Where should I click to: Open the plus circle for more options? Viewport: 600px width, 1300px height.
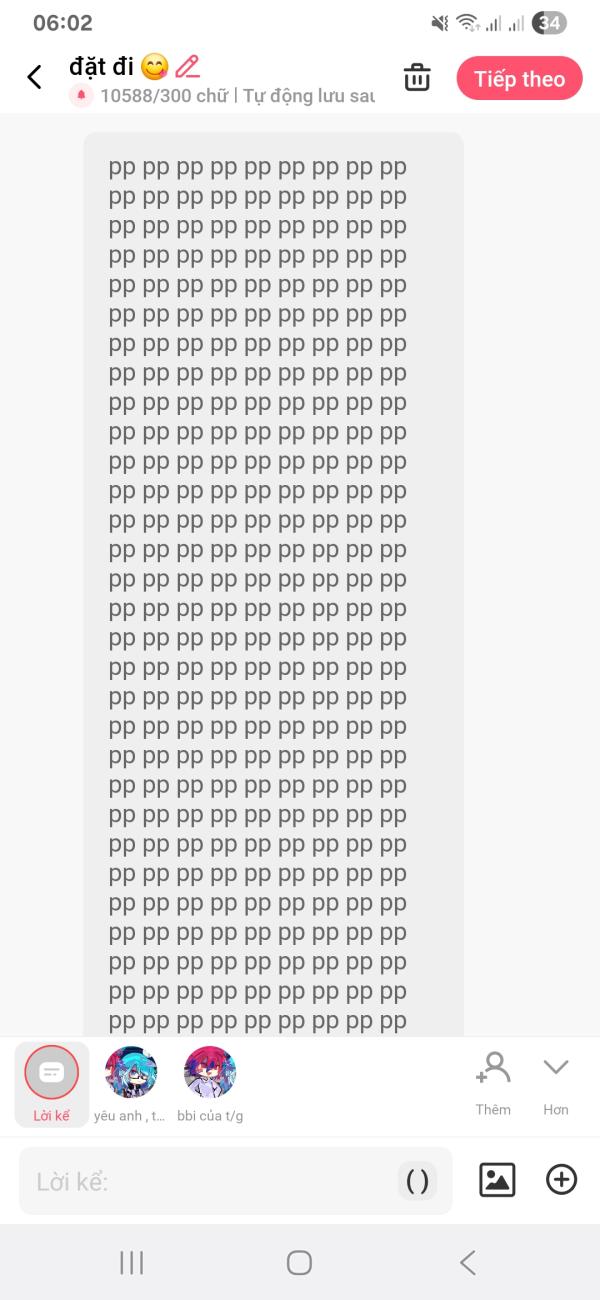coord(561,1180)
